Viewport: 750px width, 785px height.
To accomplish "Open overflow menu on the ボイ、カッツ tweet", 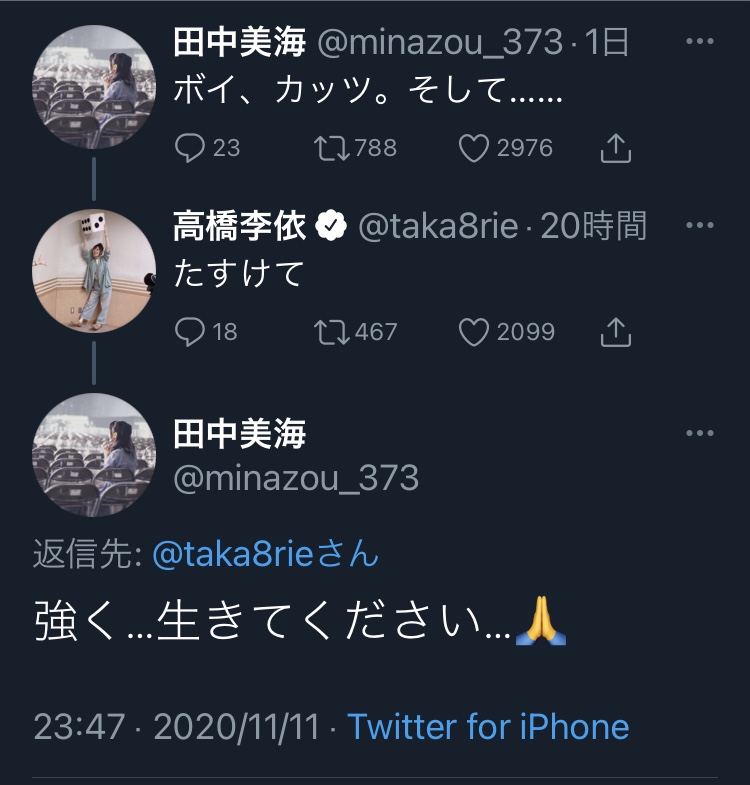I will (700, 43).
